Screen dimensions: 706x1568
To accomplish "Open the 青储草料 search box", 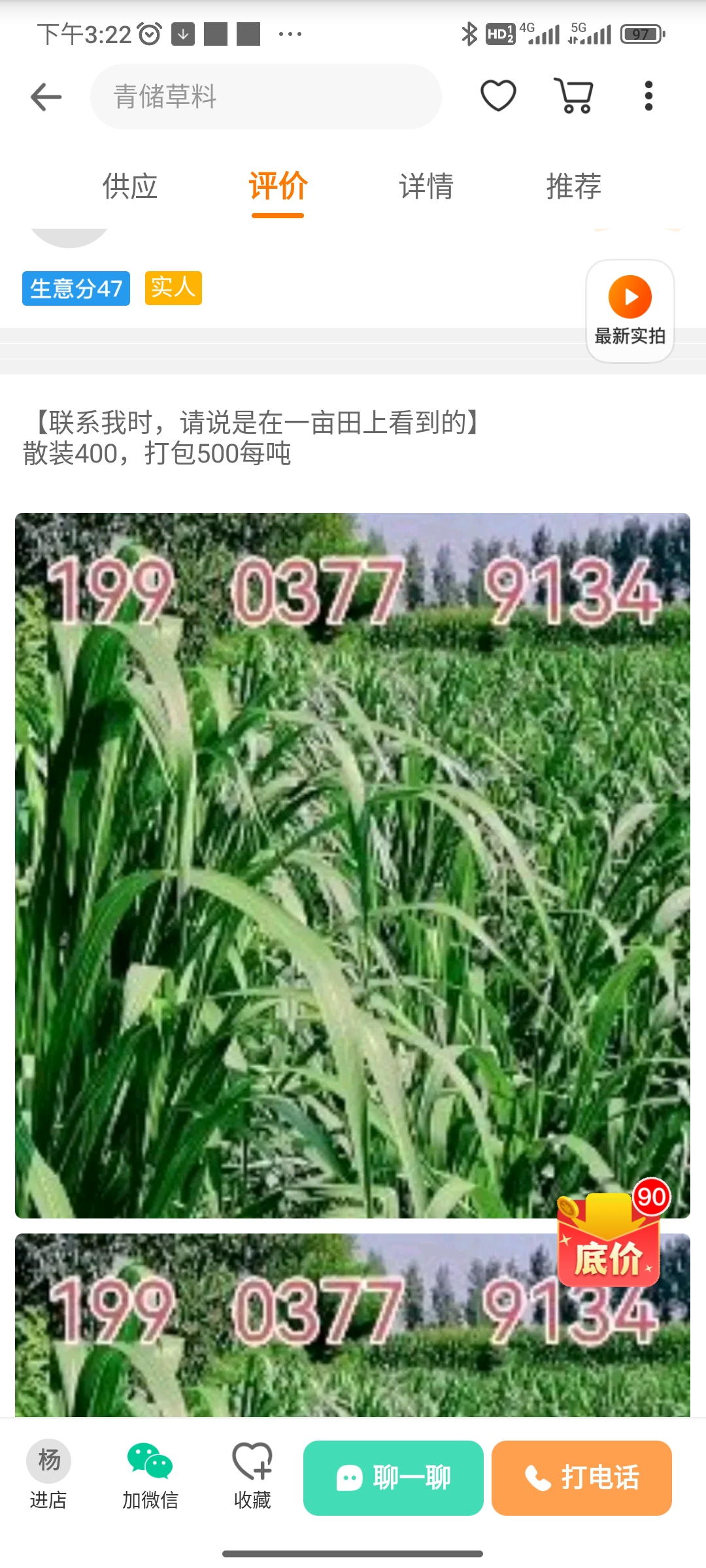I will [265, 97].
